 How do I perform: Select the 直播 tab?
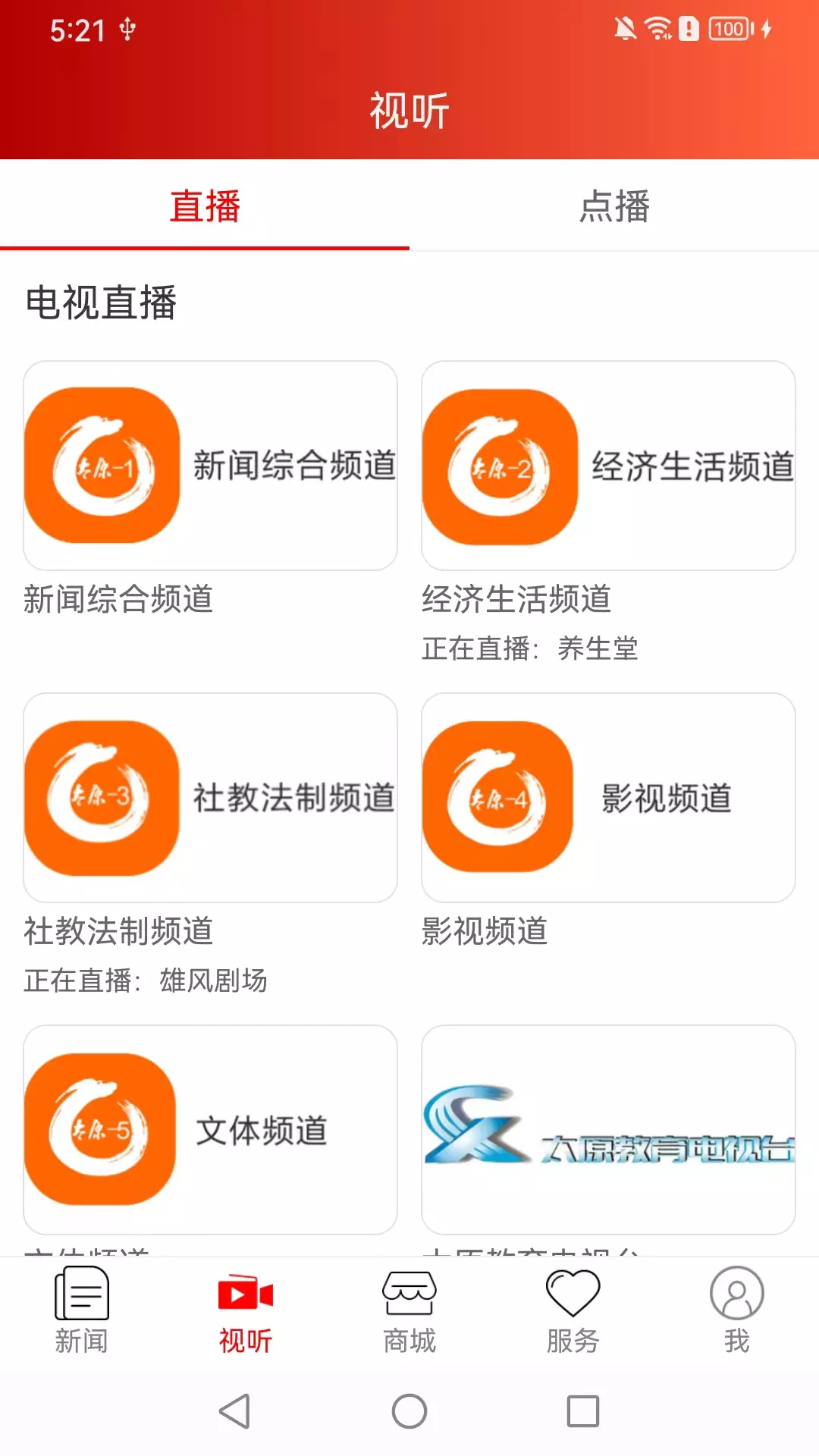click(205, 206)
